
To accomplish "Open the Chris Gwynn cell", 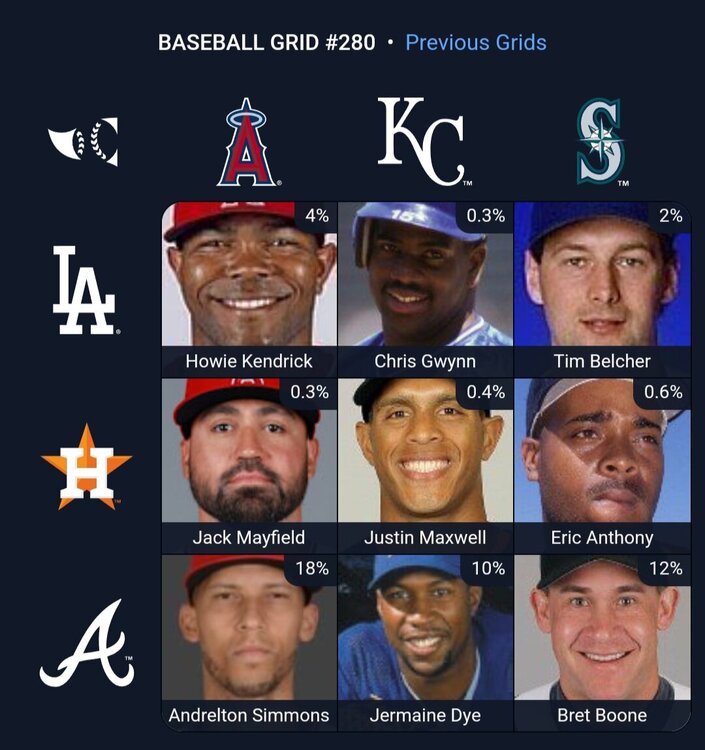I will 425,288.
